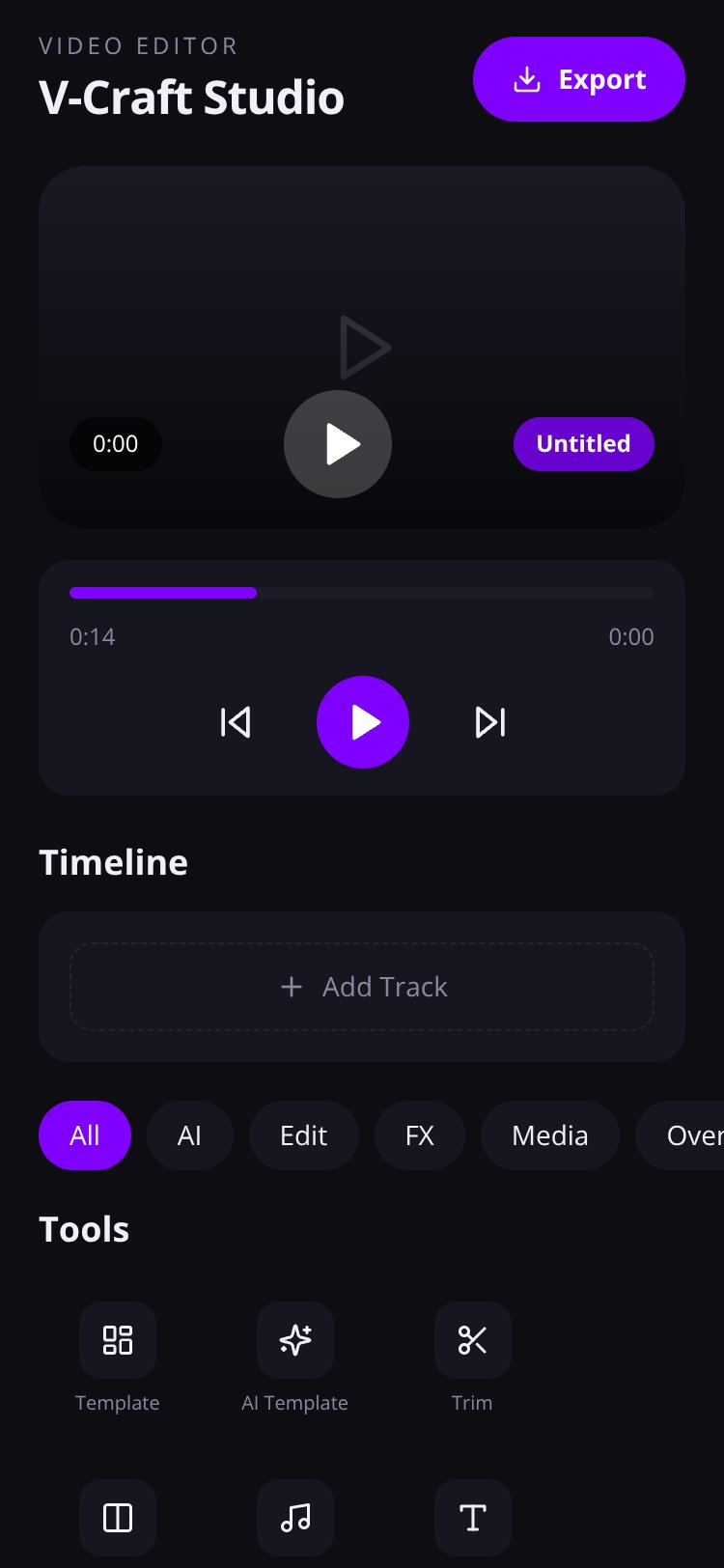
Task: Open the split-panel tool icon
Action: (118, 1518)
